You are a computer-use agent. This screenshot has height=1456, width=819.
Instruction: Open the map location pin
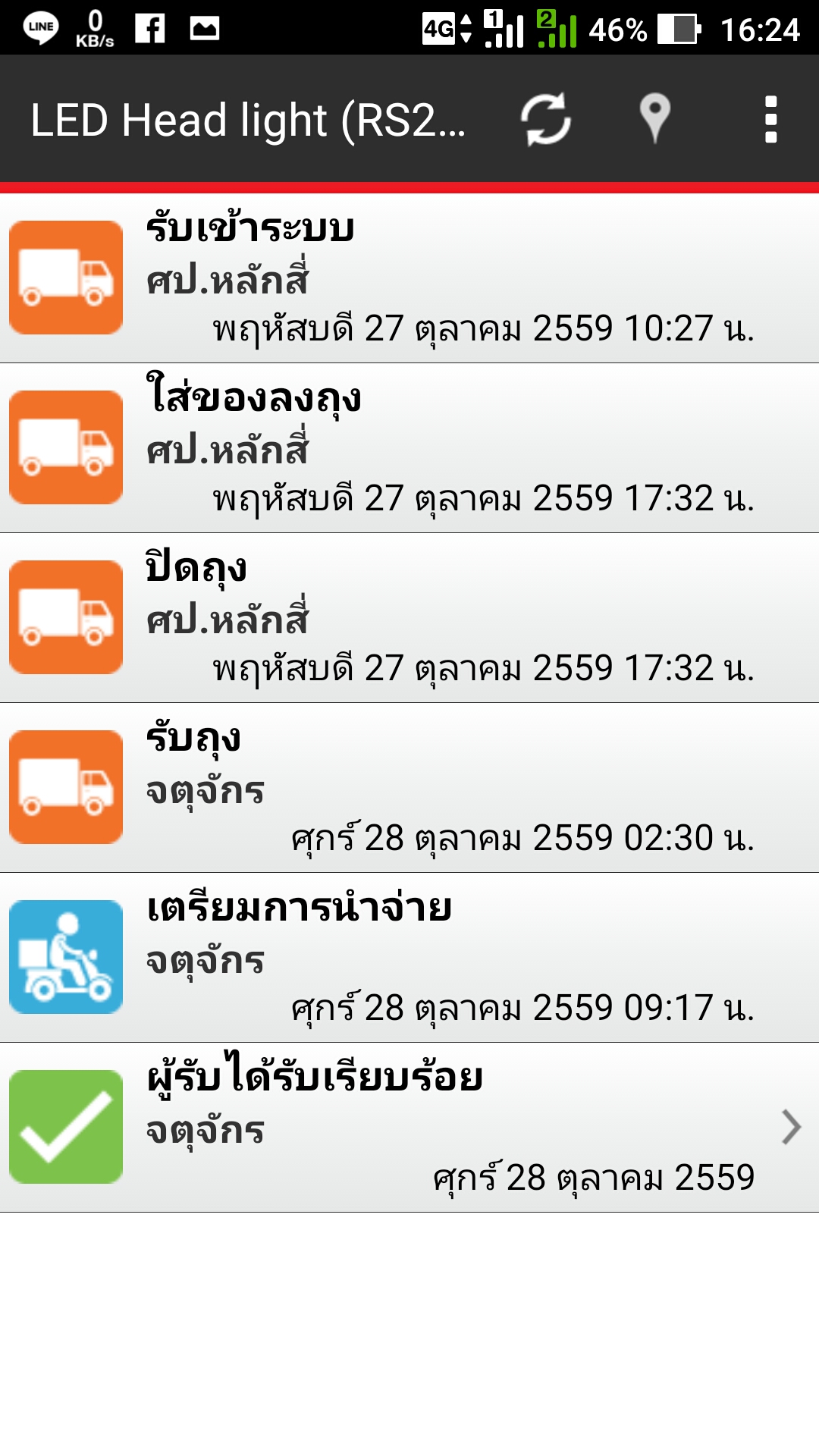[654, 119]
